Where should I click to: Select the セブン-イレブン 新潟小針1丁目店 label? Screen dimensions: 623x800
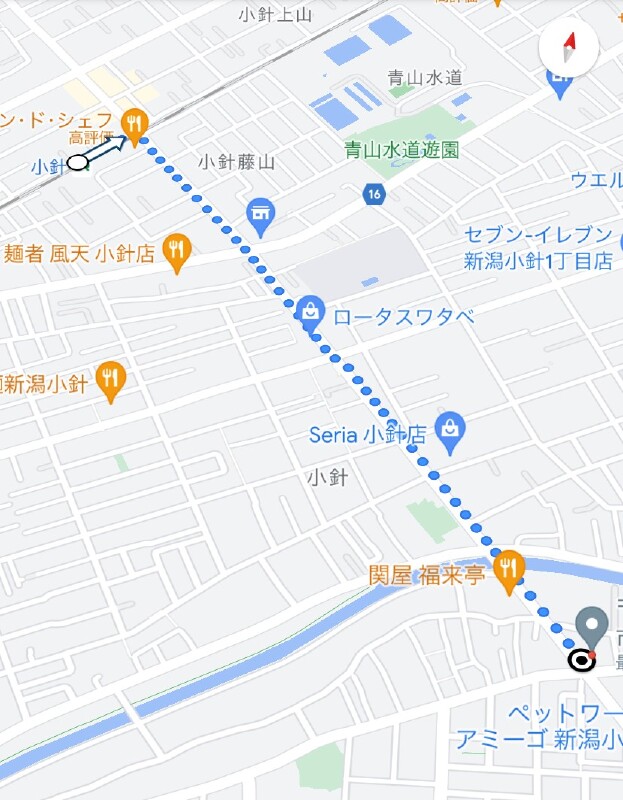point(538,247)
